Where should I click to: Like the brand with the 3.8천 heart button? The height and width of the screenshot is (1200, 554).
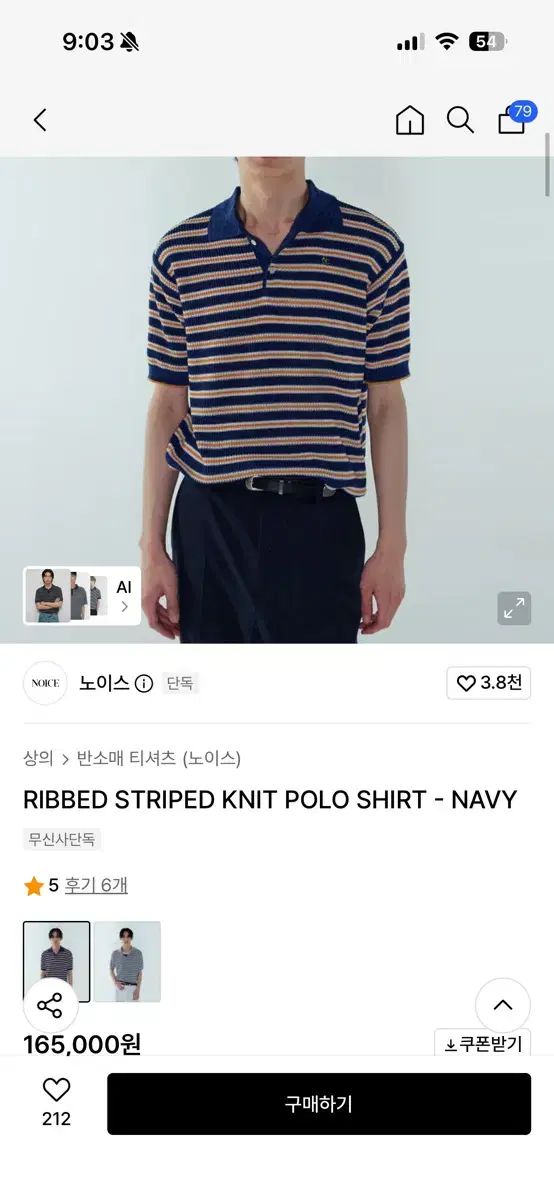click(x=488, y=683)
